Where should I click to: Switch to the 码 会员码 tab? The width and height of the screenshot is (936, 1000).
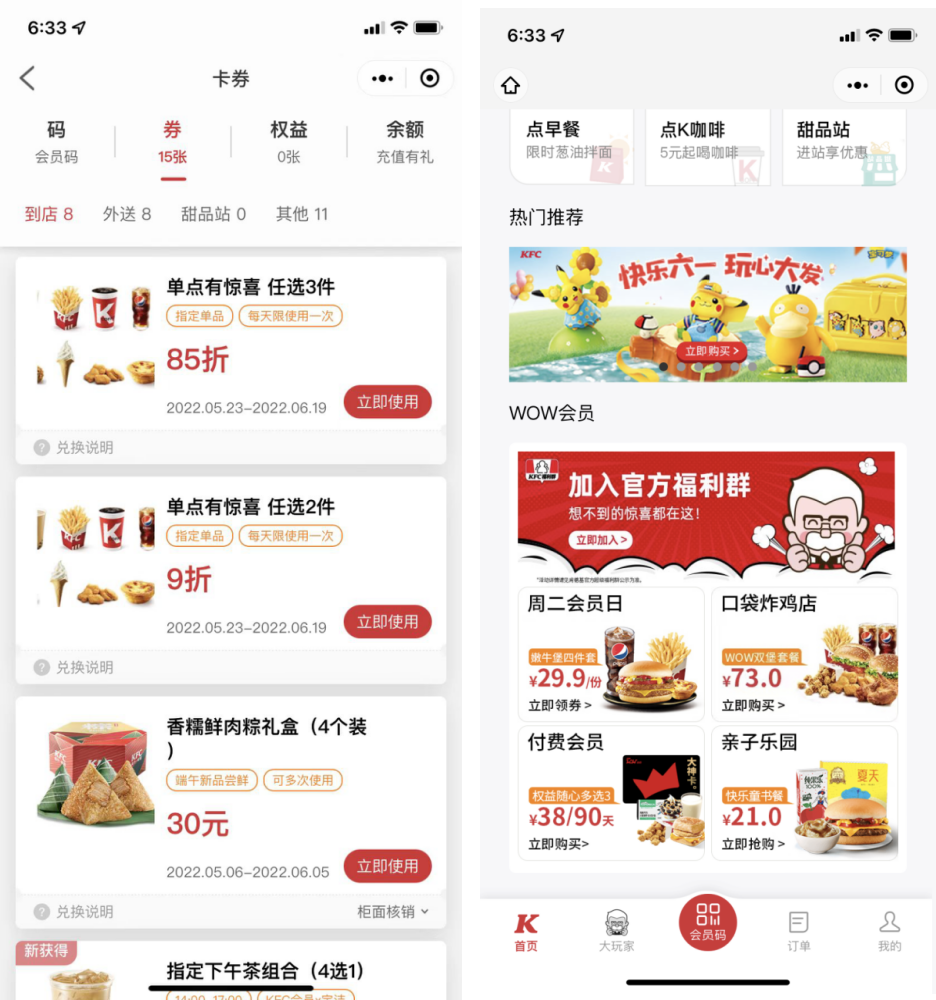pos(56,142)
